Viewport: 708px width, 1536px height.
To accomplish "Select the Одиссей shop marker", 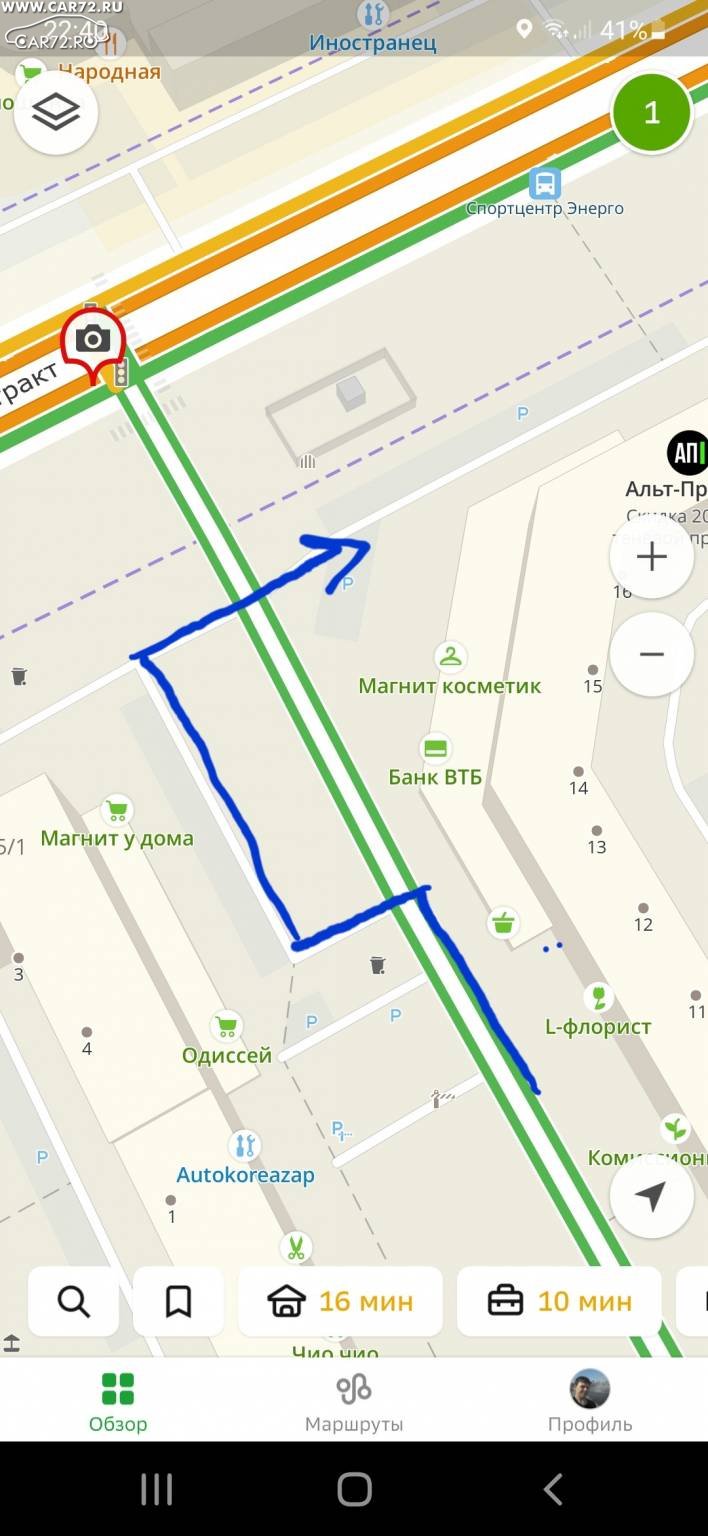I will coord(227,1026).
